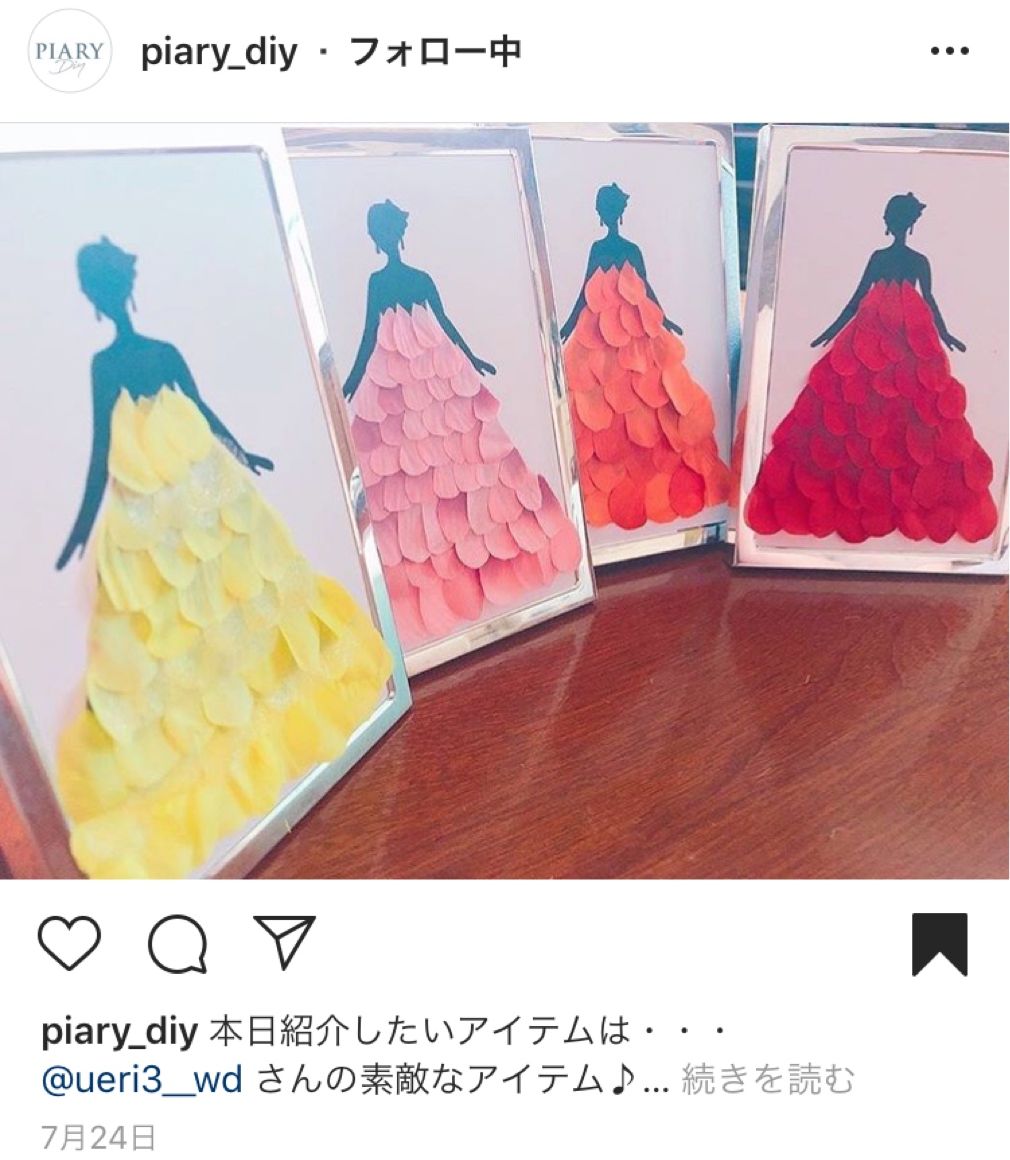The height and width of the screenshot is (1160, 1010).
Task: Toggle the saved bookmark icon
Action: tap(940, 944)
